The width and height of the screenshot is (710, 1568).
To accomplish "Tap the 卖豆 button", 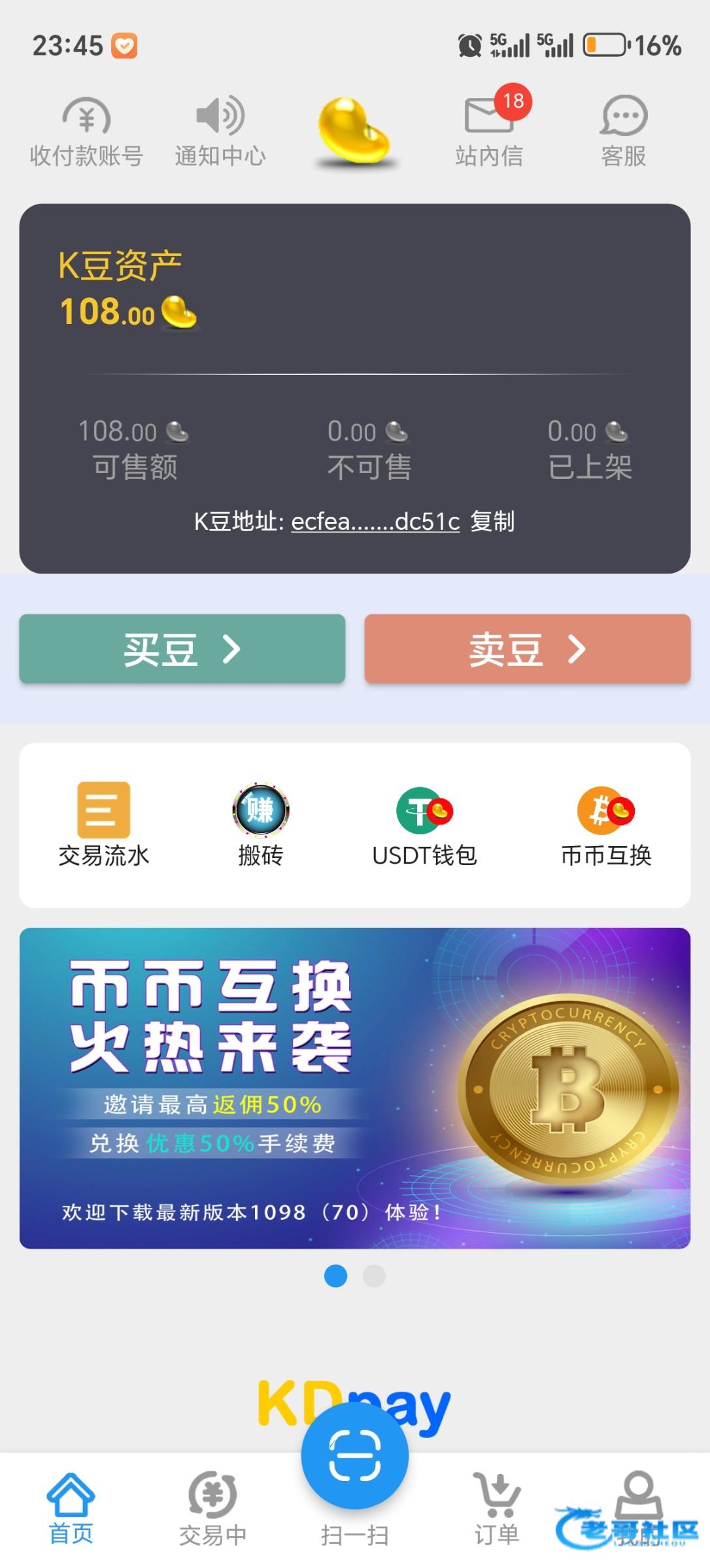I will pos(528,649).
